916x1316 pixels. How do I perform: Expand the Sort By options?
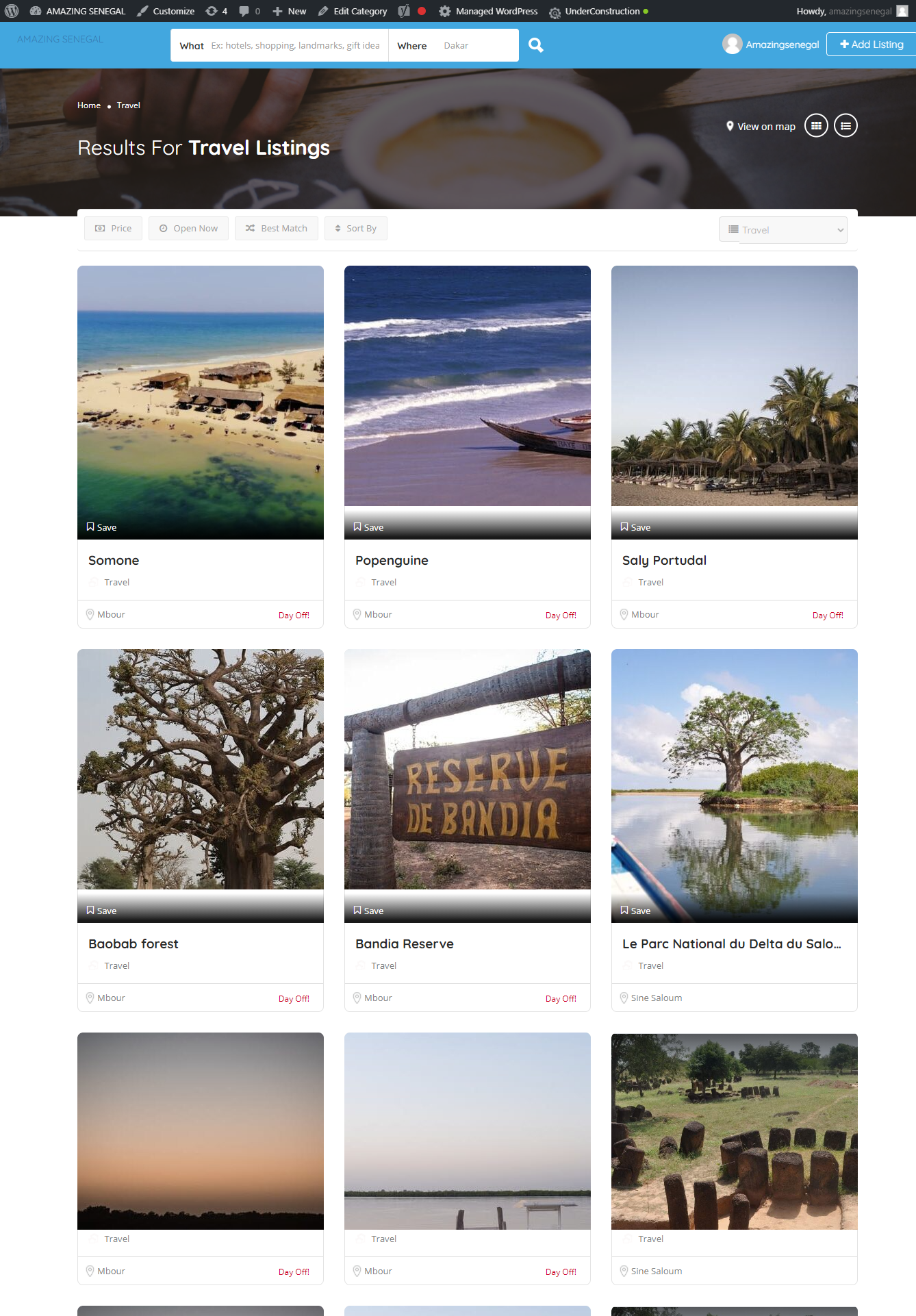pyautogui.click(x=355, y=228)
